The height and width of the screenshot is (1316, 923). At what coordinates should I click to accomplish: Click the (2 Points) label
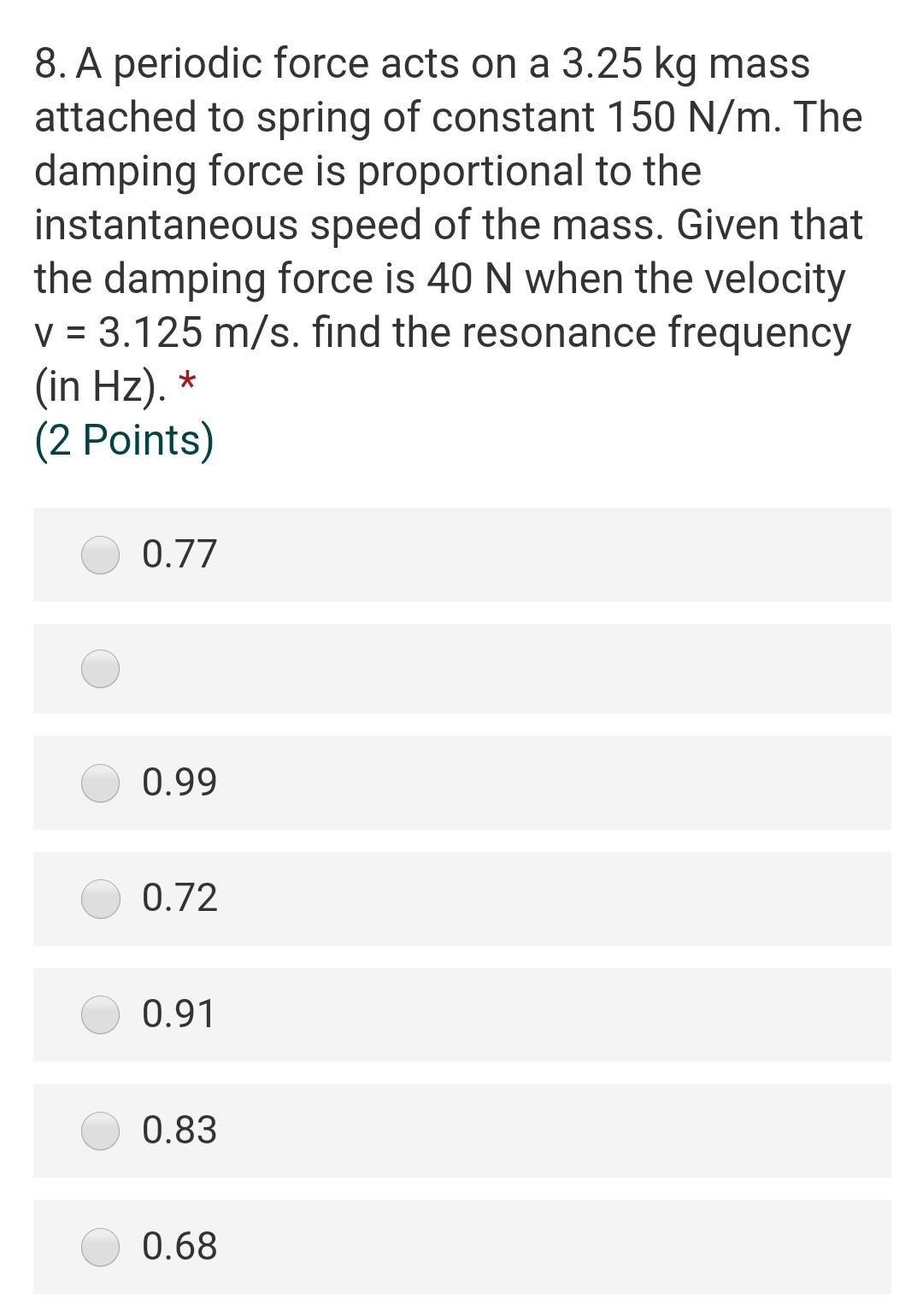tap(124, 438)
